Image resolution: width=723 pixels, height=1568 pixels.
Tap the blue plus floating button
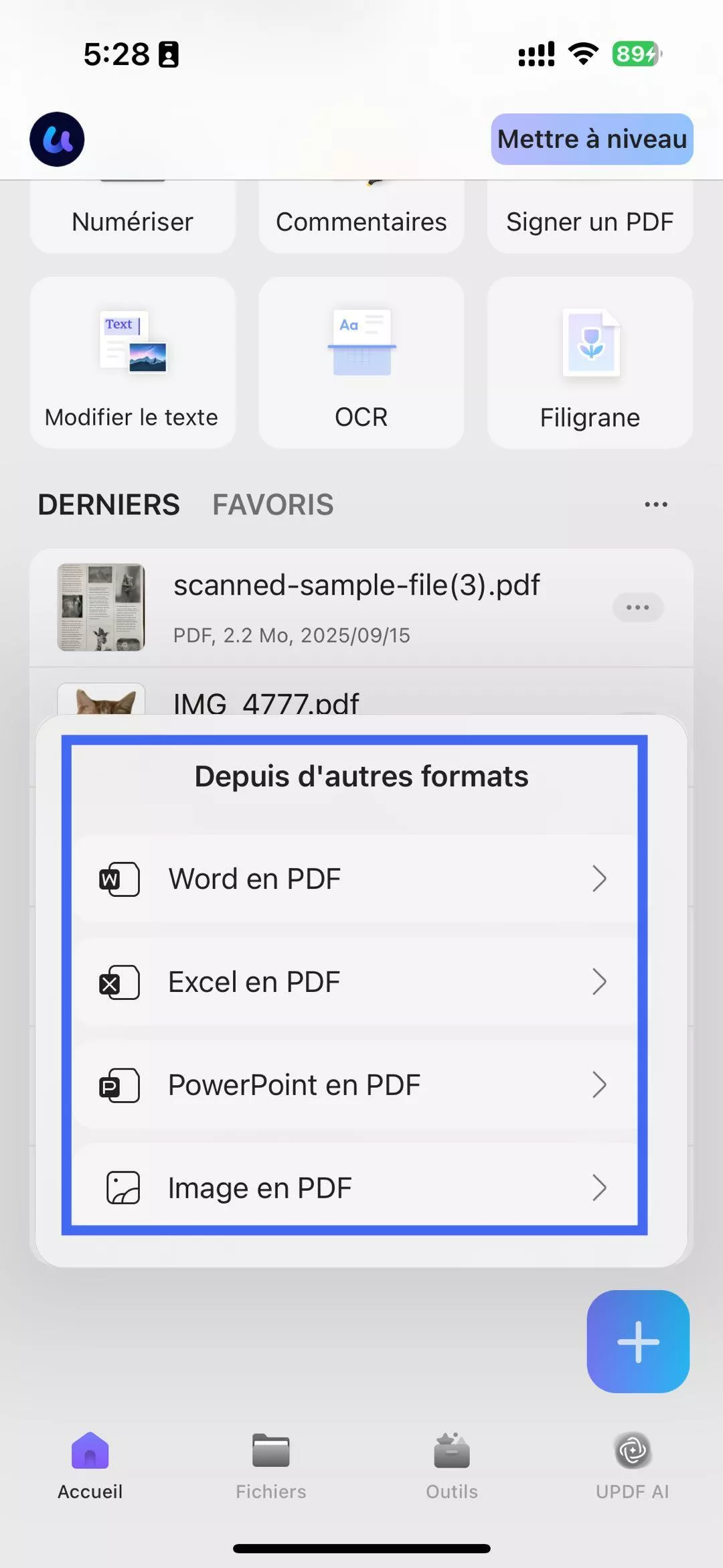tap(637, 1342)
